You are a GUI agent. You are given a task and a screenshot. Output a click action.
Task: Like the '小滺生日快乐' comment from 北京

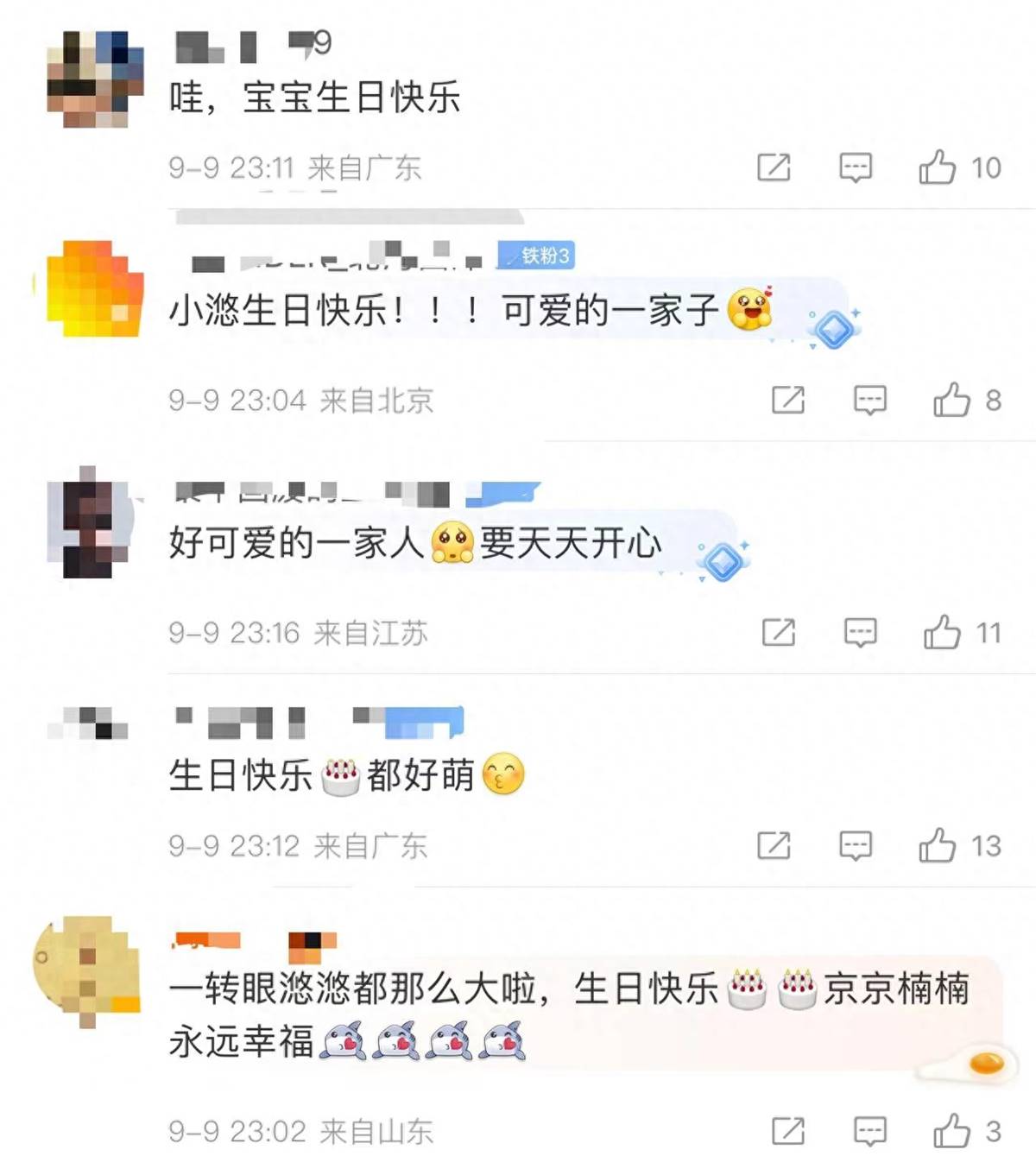pos(951,401)
